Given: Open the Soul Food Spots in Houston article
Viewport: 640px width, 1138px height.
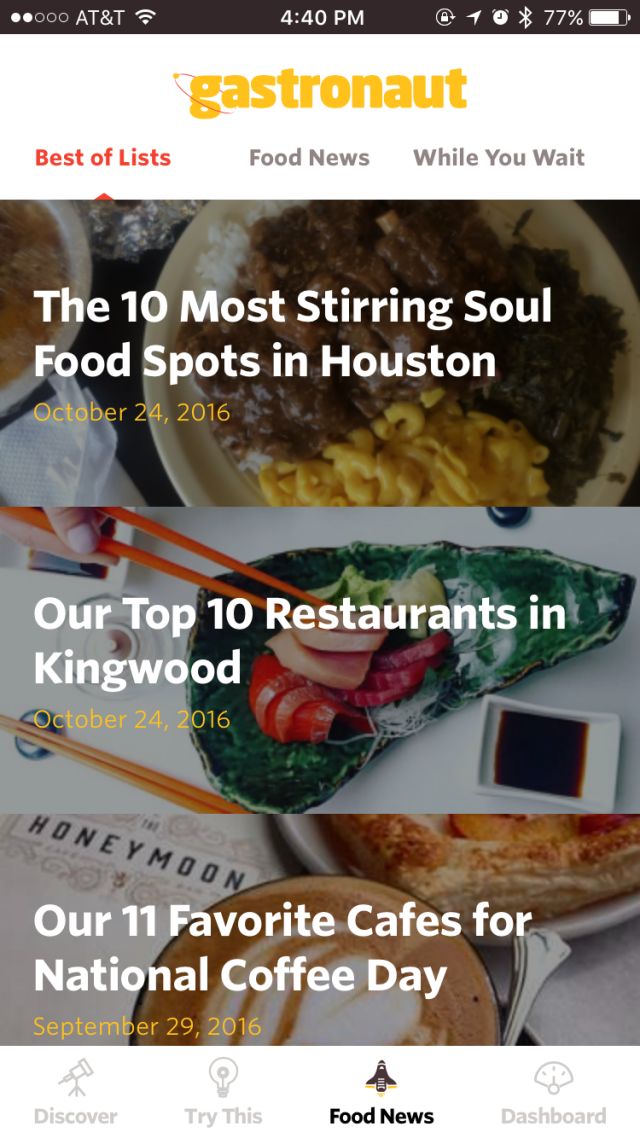Looking at the screenshot, I should click(320, 353).
